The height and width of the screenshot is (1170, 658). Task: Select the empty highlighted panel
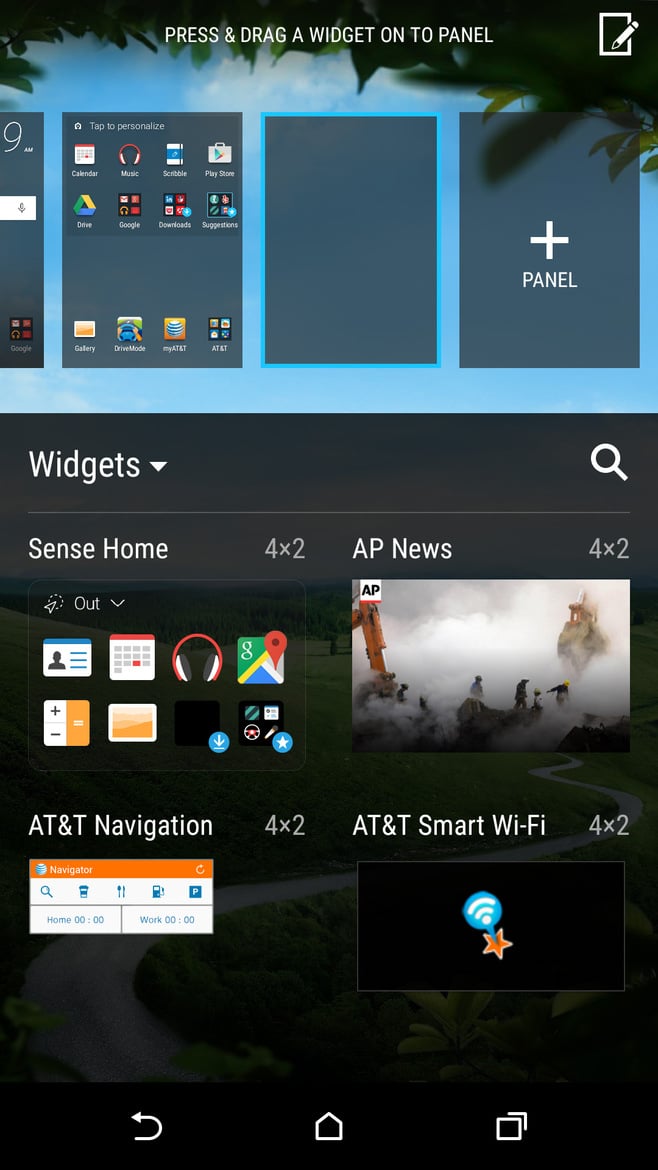click(350, 240)
